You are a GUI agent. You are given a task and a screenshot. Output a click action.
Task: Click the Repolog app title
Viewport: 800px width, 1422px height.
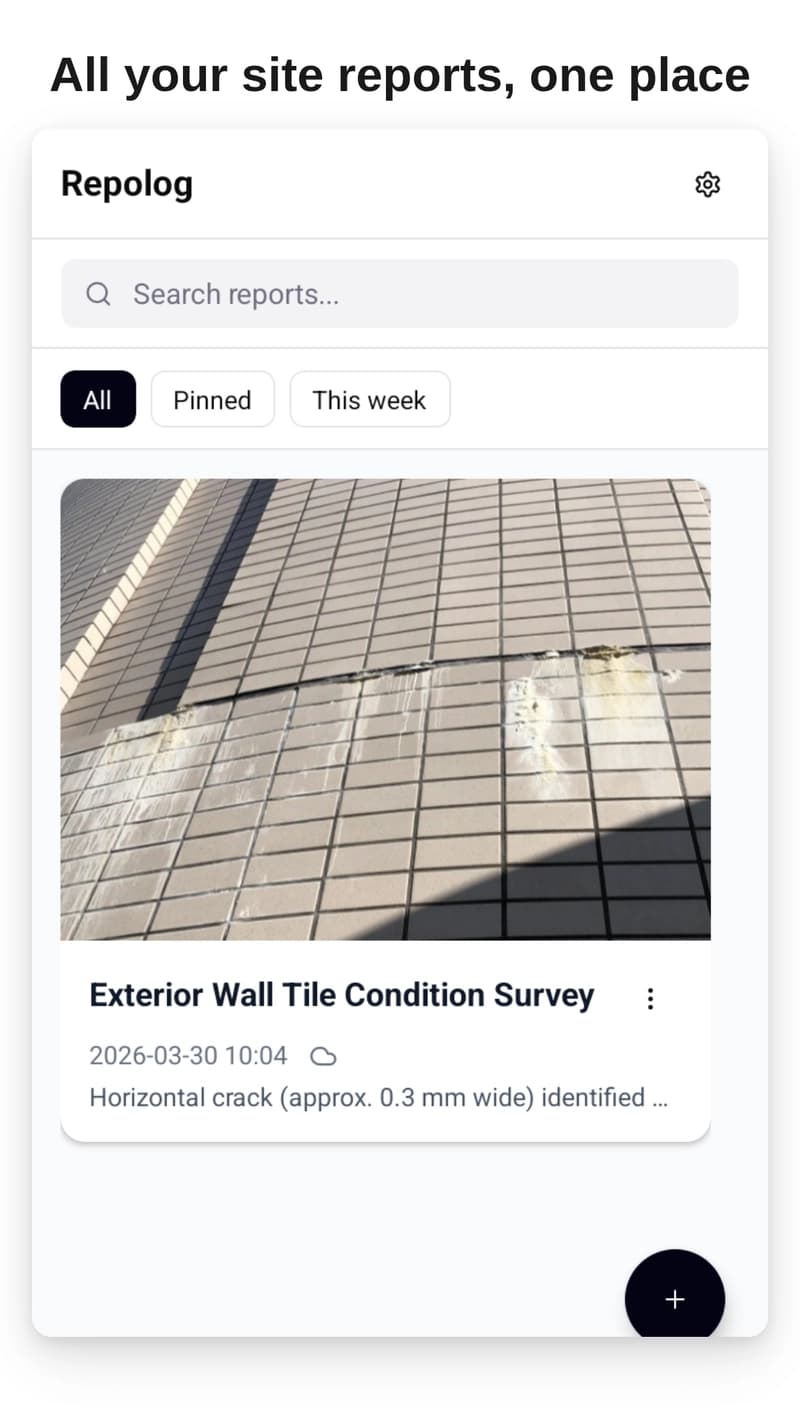pos(126,184)
